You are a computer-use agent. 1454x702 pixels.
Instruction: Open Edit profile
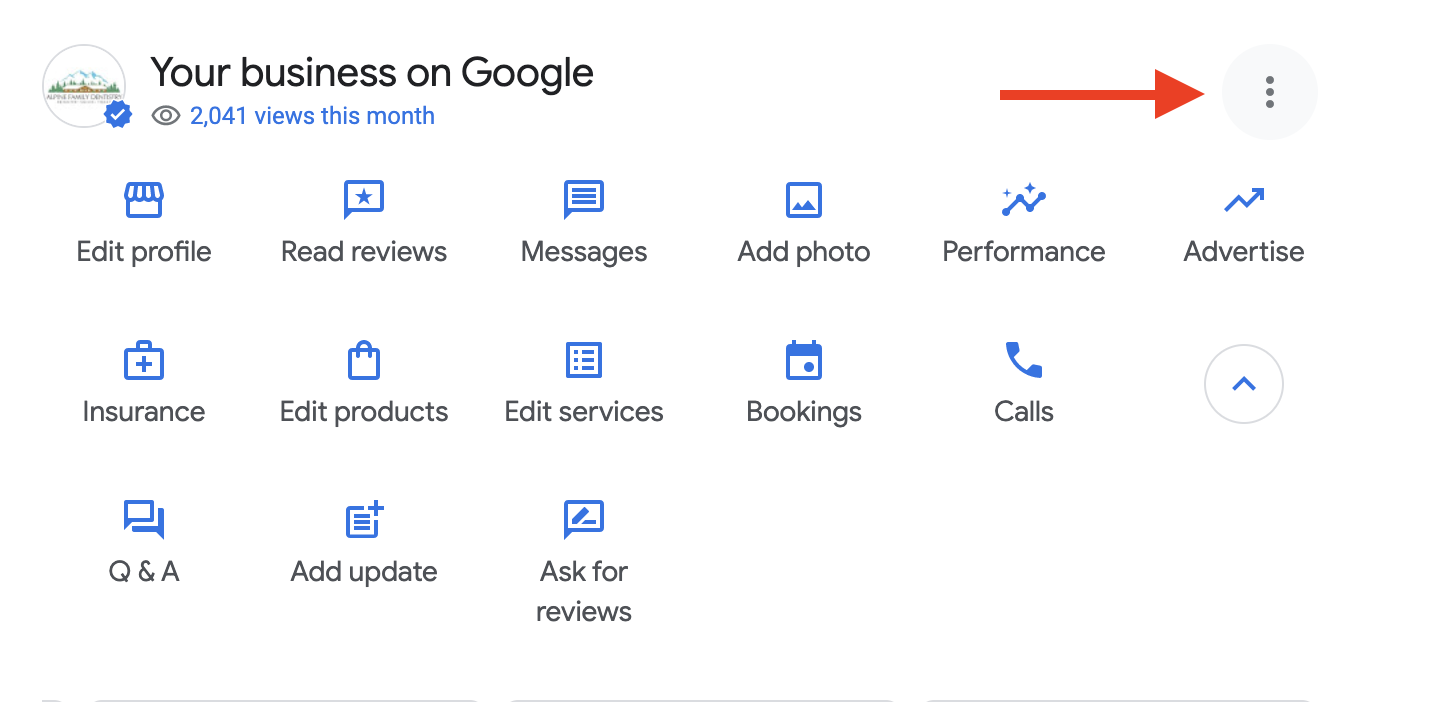(144, 224)
